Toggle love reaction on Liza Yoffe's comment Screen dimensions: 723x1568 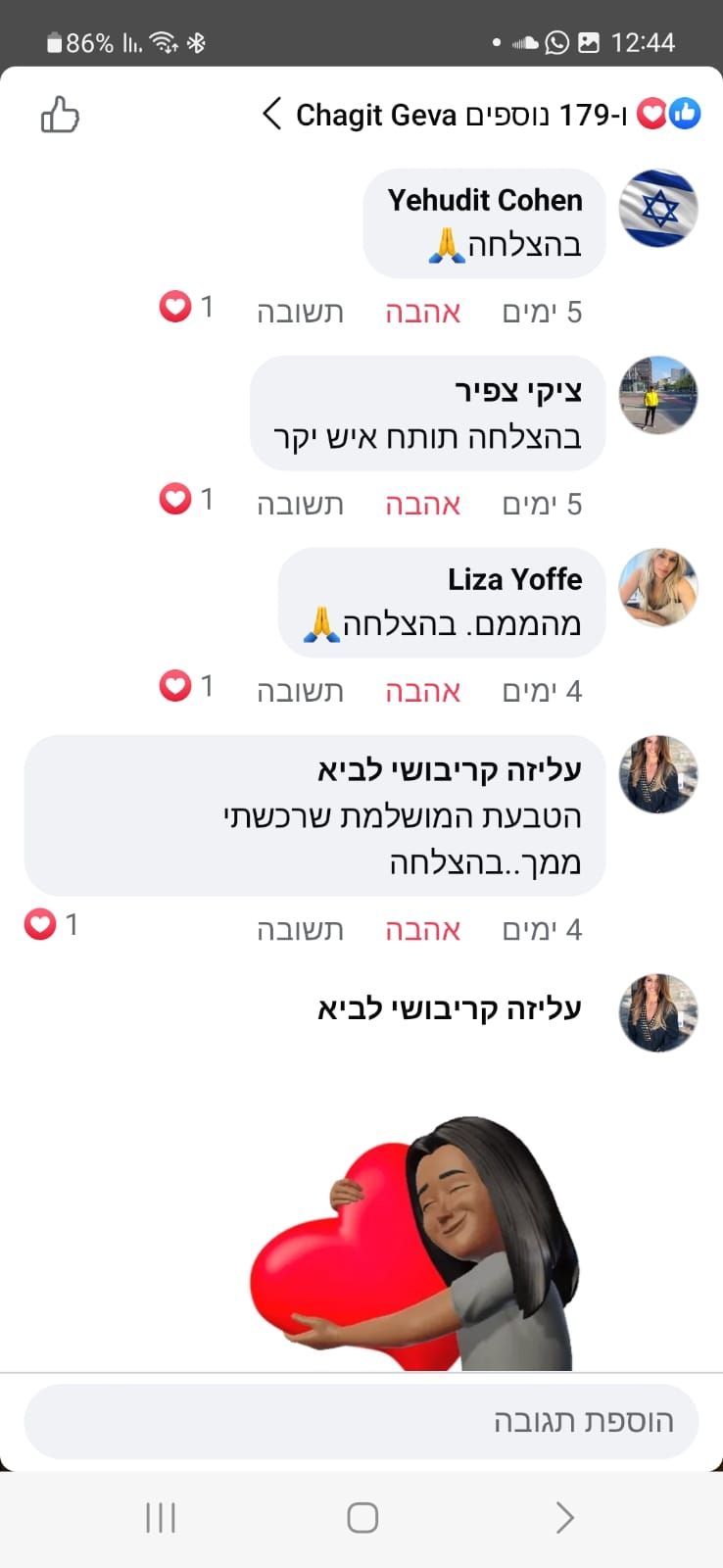coord(423,691)
